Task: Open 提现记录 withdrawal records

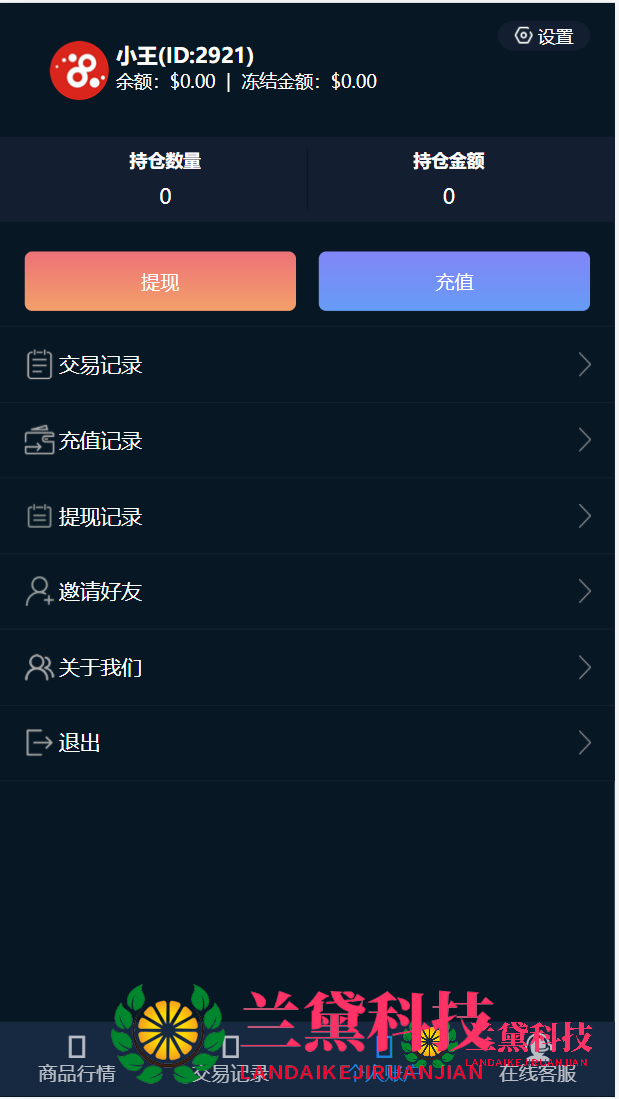Action: (x=307, y=517)
